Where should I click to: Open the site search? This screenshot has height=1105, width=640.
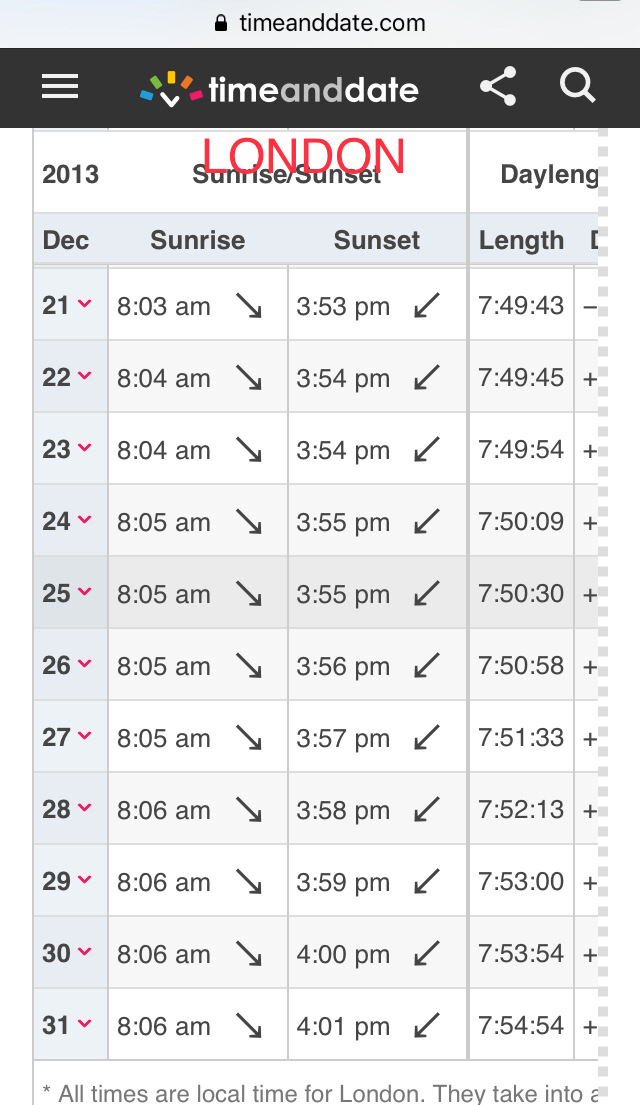[578, 86]
